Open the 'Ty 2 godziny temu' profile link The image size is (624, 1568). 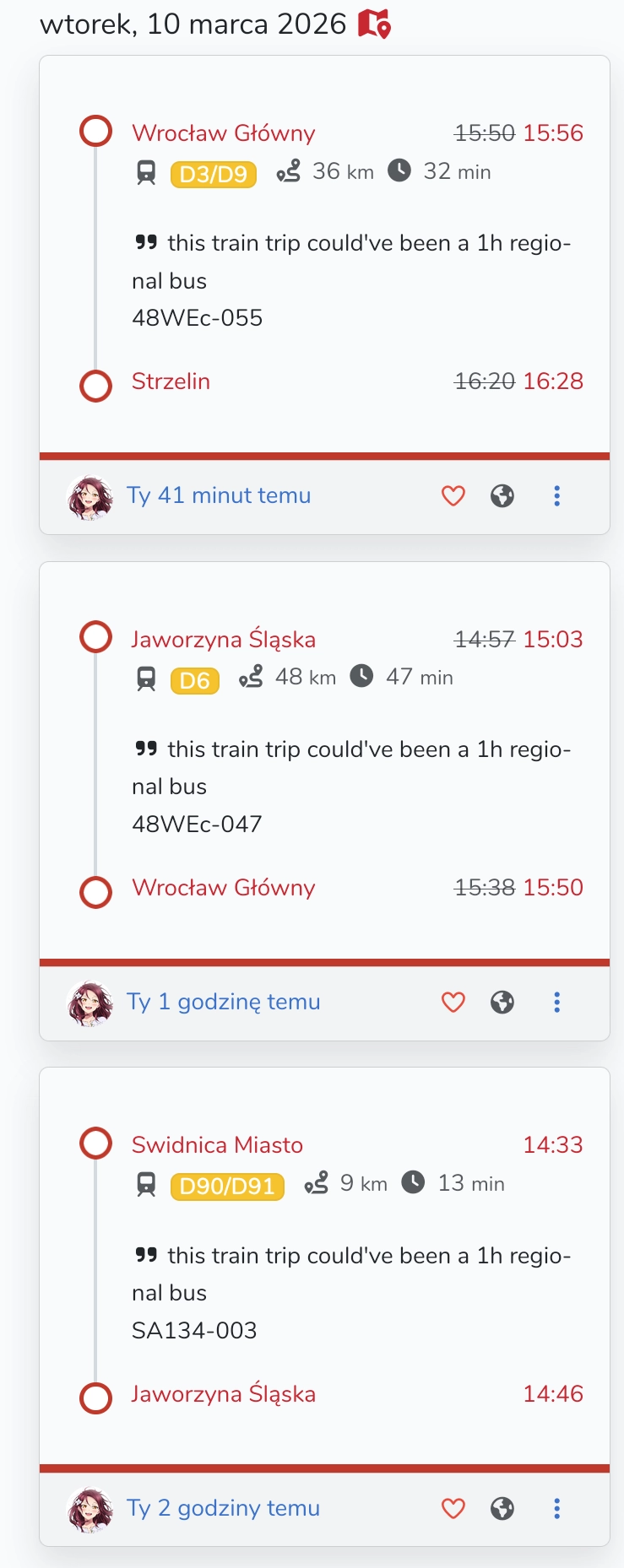tap(224, 1508)
